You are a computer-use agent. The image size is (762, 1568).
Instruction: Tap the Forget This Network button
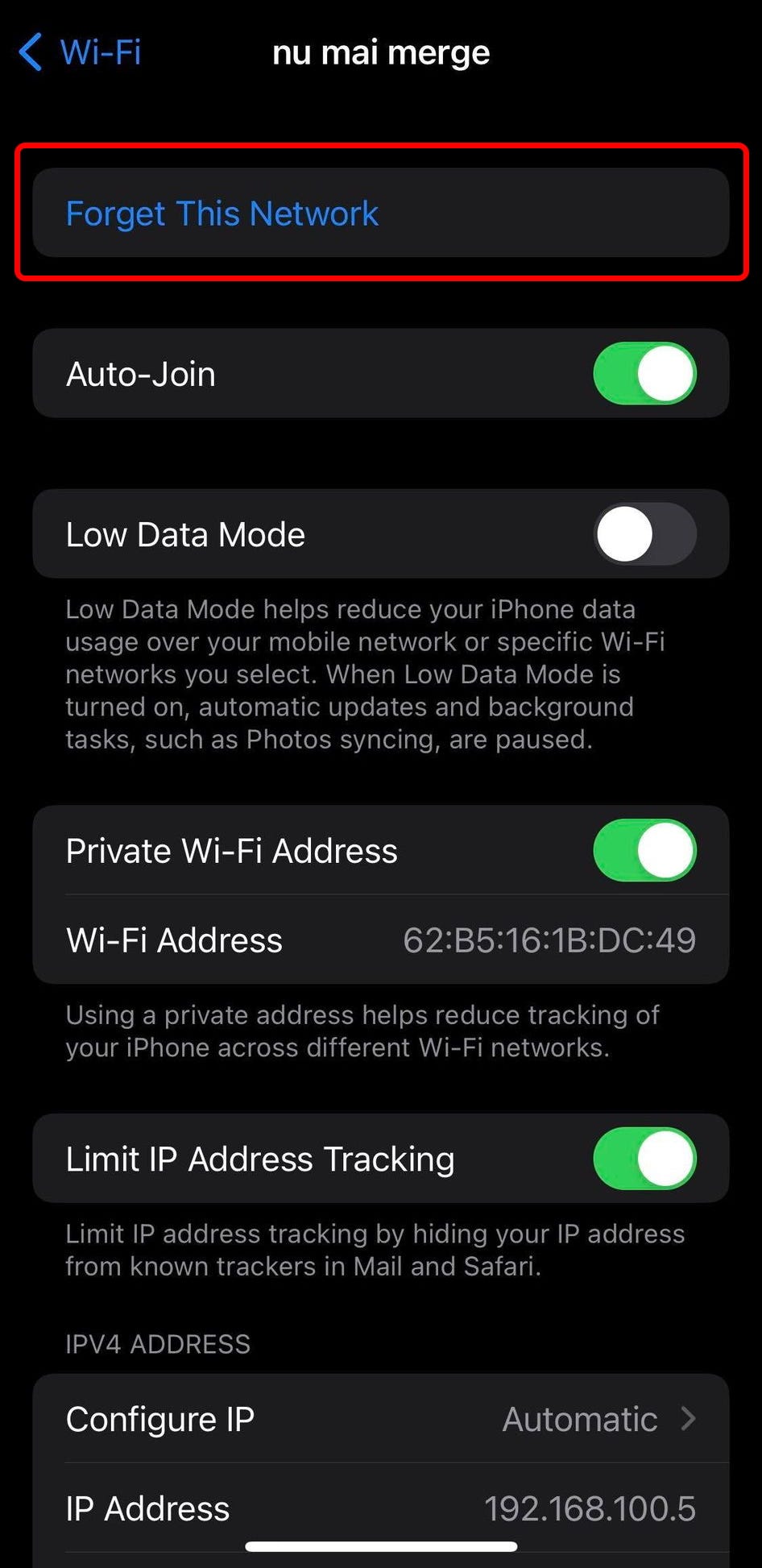click(222, 213)
